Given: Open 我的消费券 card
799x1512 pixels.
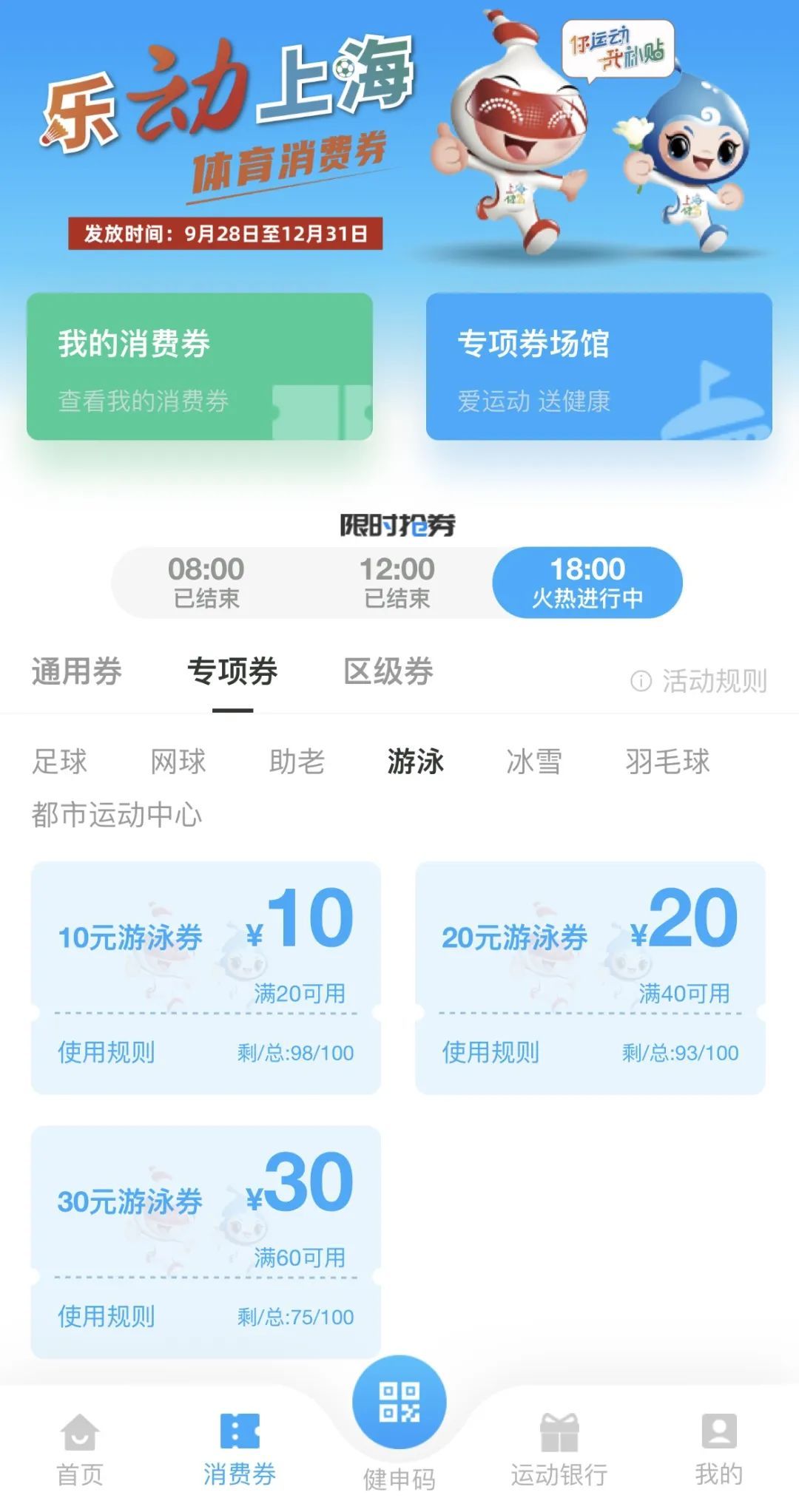Looking at the screenshot, I should tap(200, 367).
